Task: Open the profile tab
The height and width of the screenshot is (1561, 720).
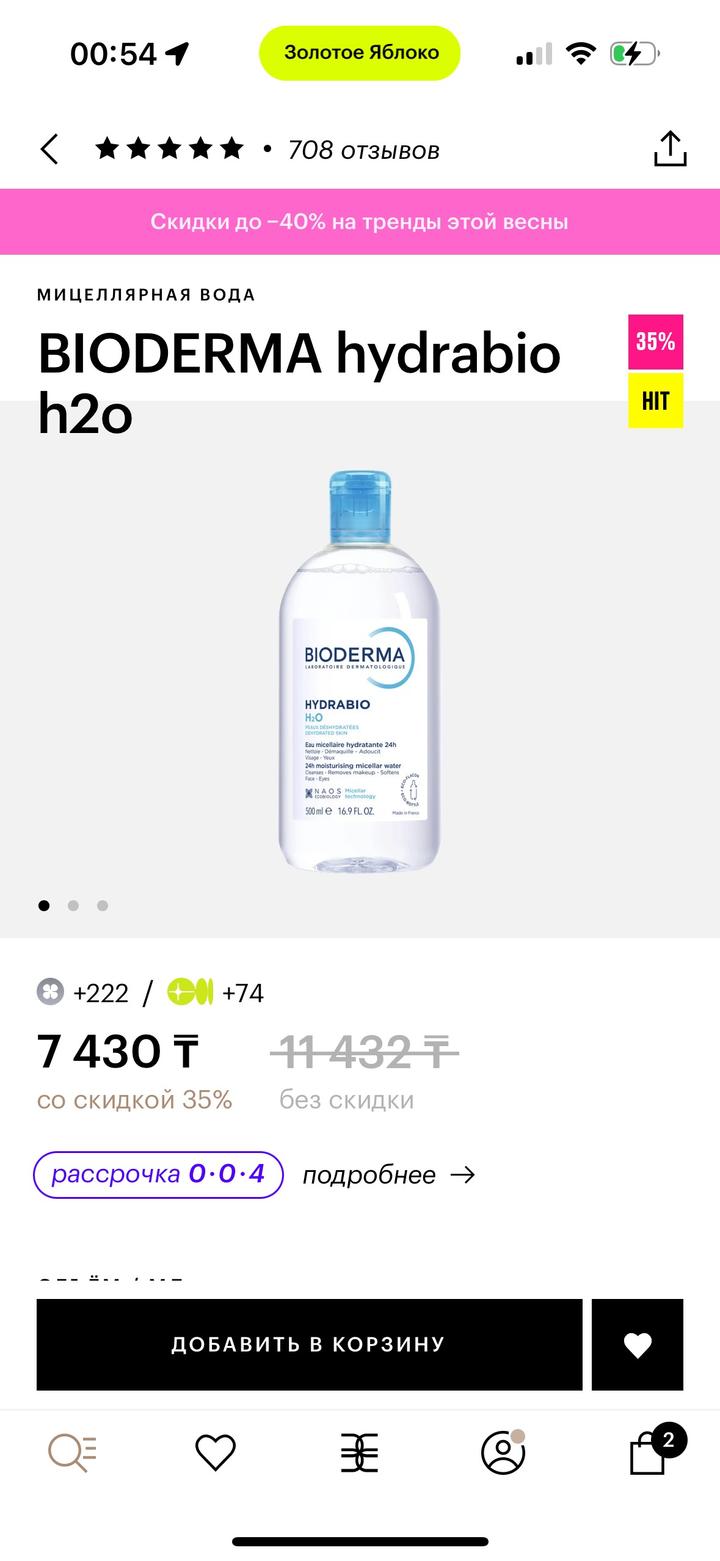Action: [503, 1452]
